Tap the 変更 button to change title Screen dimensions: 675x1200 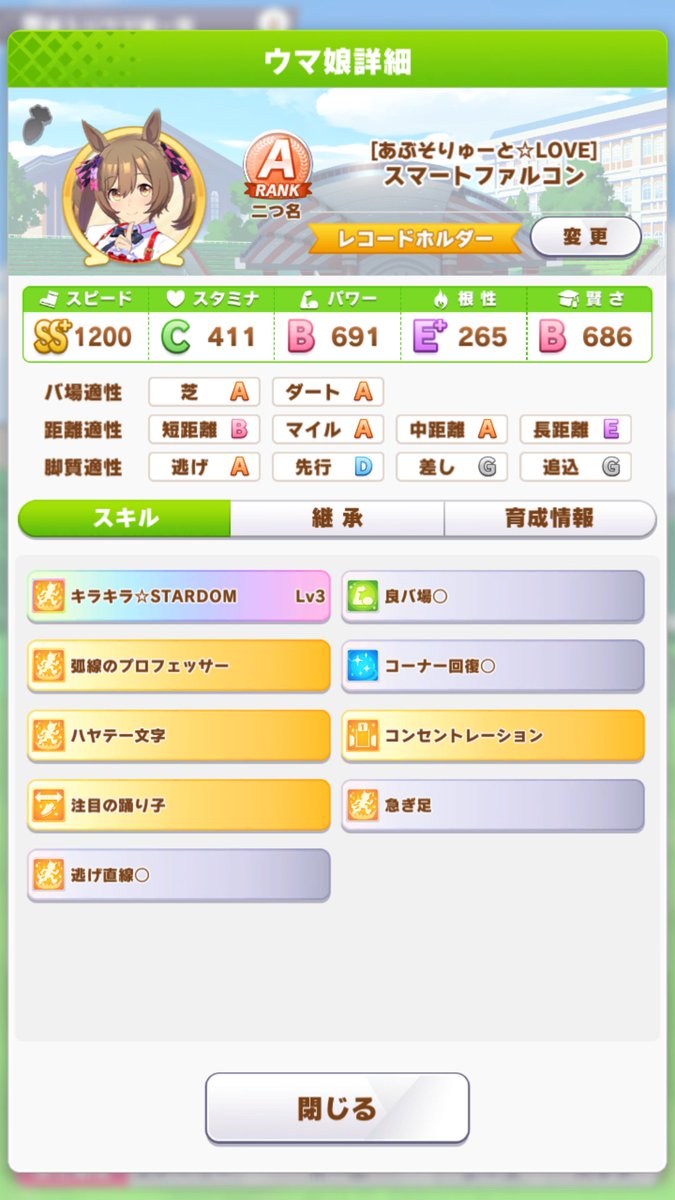coord(585,237)
